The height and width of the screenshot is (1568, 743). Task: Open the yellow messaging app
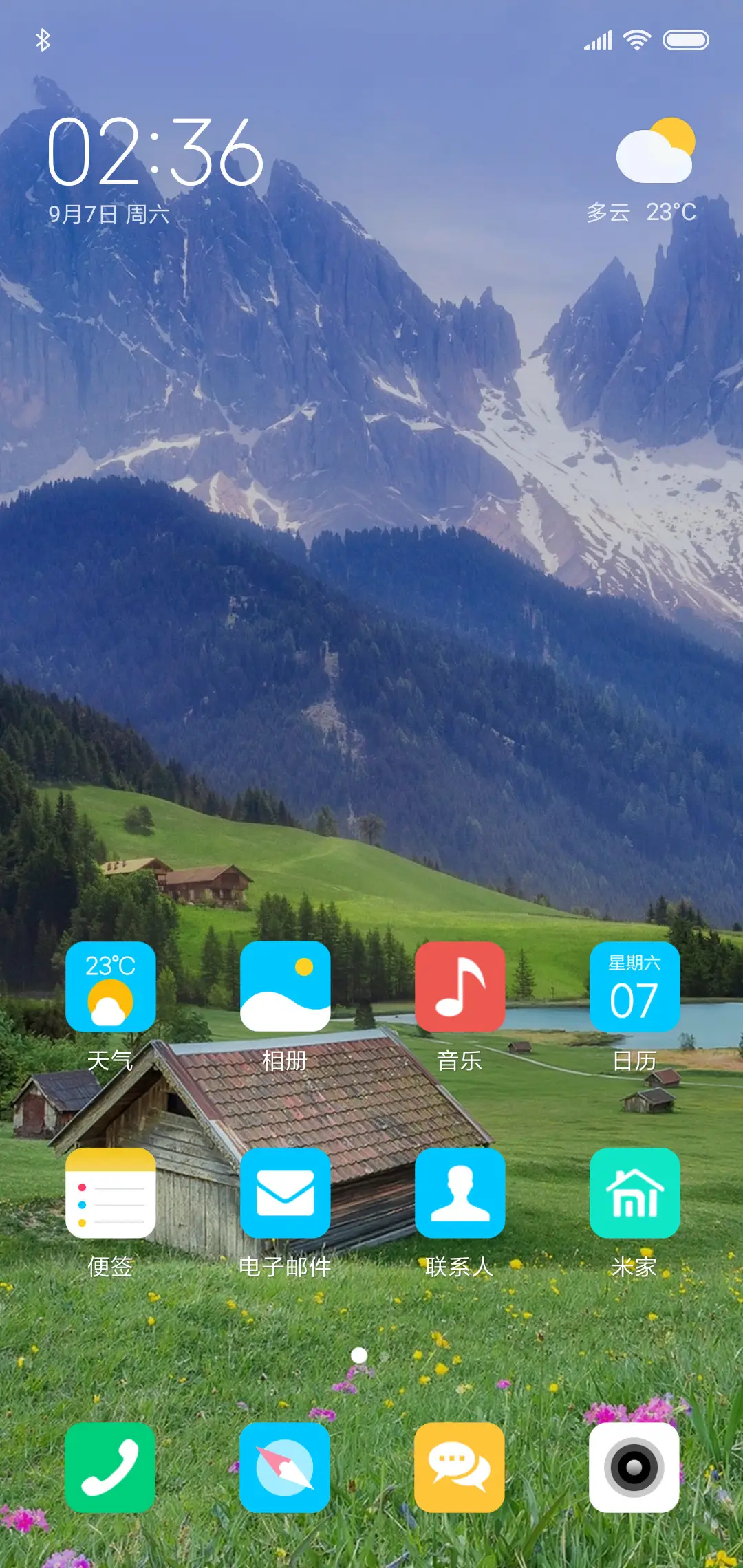pos(460,1467)
